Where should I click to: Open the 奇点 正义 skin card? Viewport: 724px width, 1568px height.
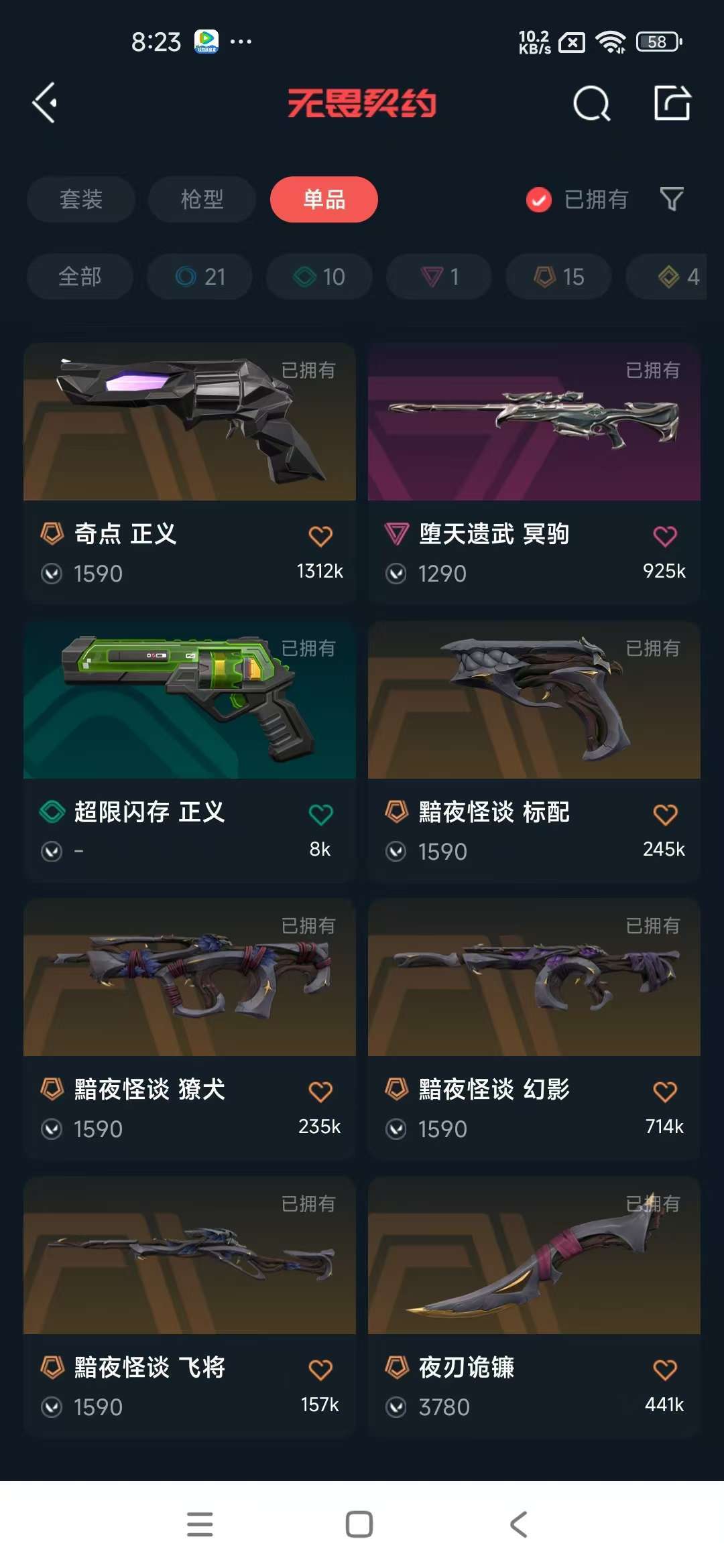[x=190, y=473]
